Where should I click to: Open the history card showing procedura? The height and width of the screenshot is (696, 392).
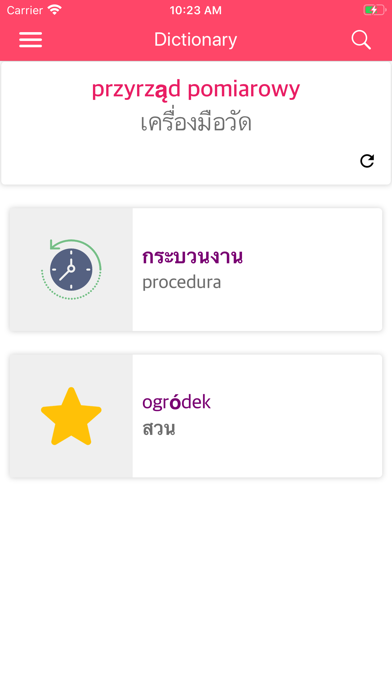pyautogui.click(x=196, y=269)
